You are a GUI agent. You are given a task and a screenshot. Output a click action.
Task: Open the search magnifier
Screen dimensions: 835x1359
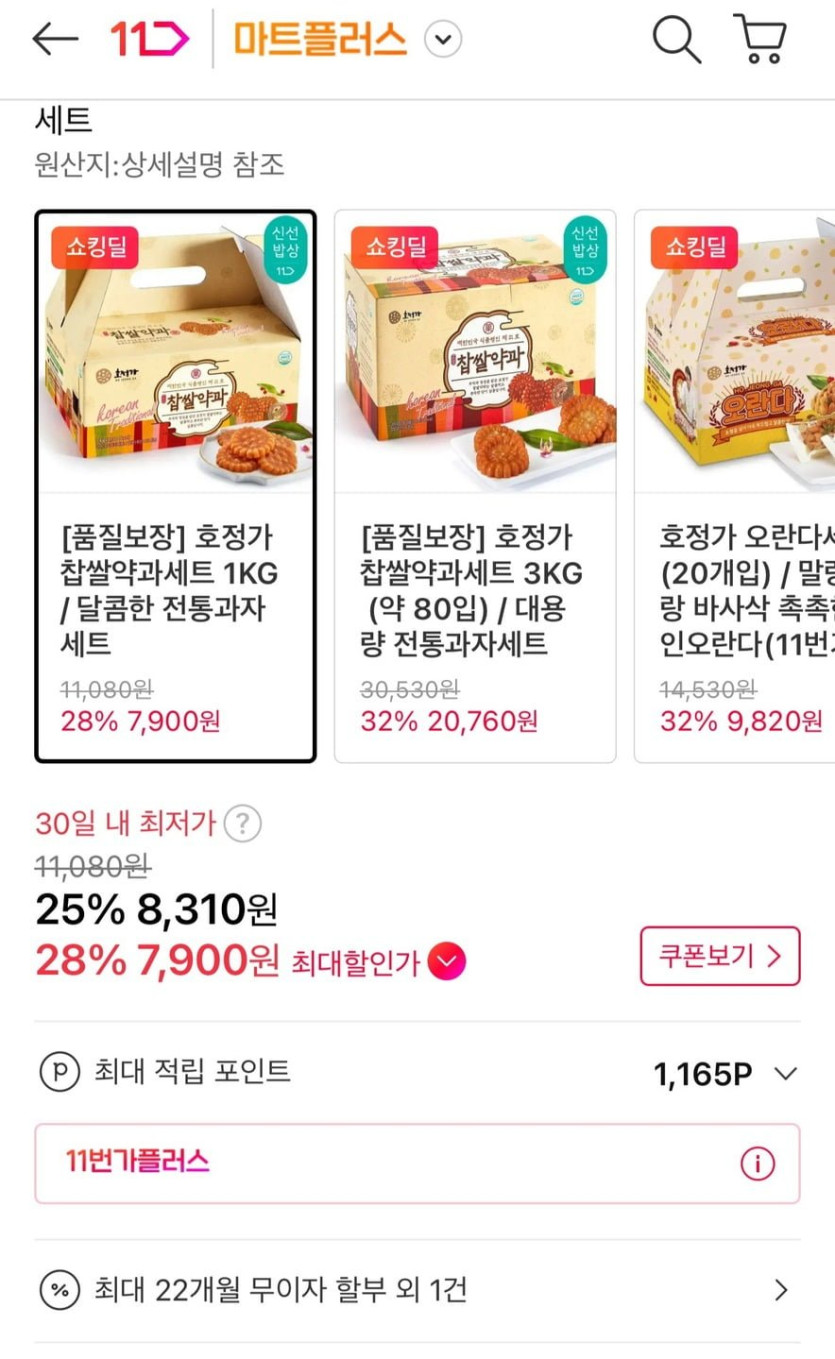coord(676,40)
